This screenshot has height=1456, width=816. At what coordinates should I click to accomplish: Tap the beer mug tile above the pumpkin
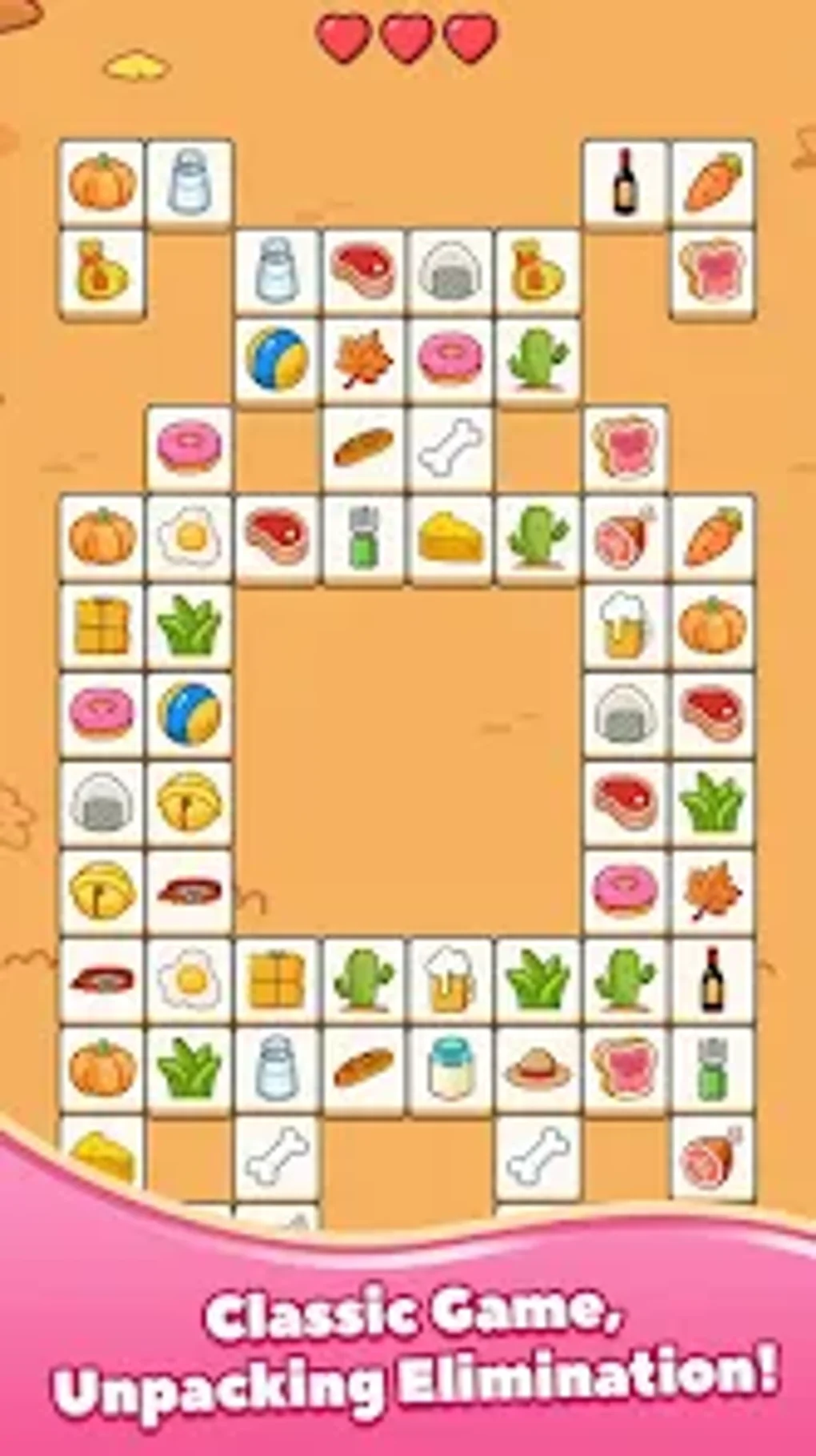point(625,628)
